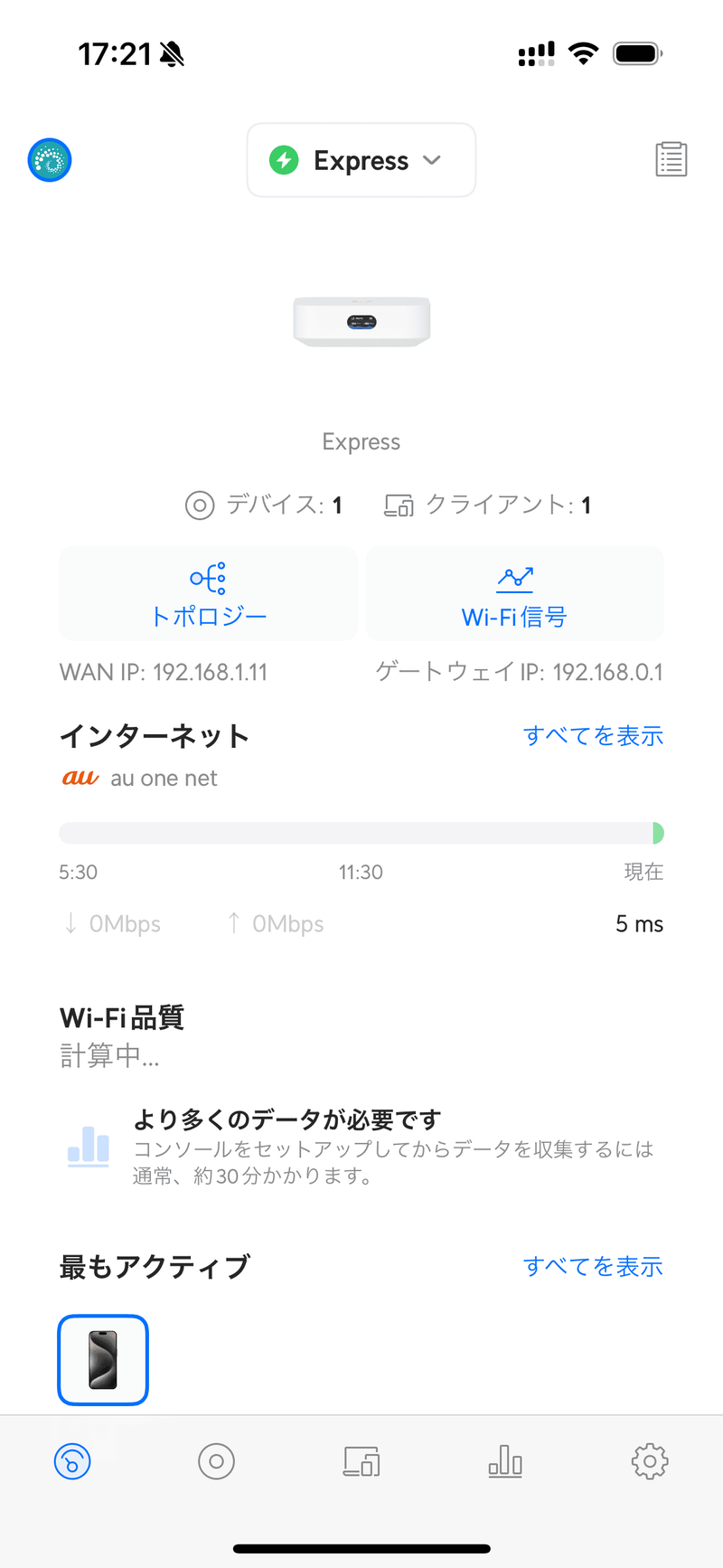Switch to the devices tab
This screenshot has width=723, height=1568.
(216, 1461)
